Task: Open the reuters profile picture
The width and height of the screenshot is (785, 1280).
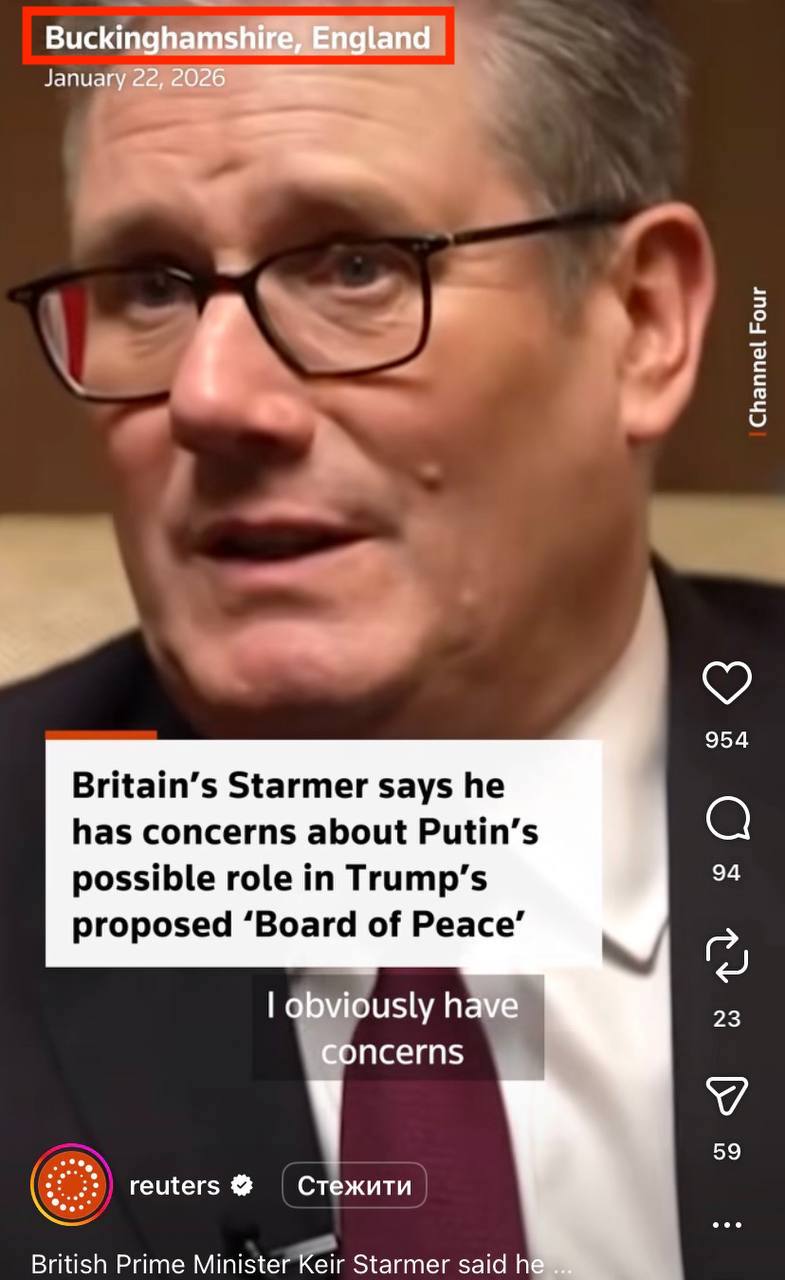Action: coord(70,1185)
